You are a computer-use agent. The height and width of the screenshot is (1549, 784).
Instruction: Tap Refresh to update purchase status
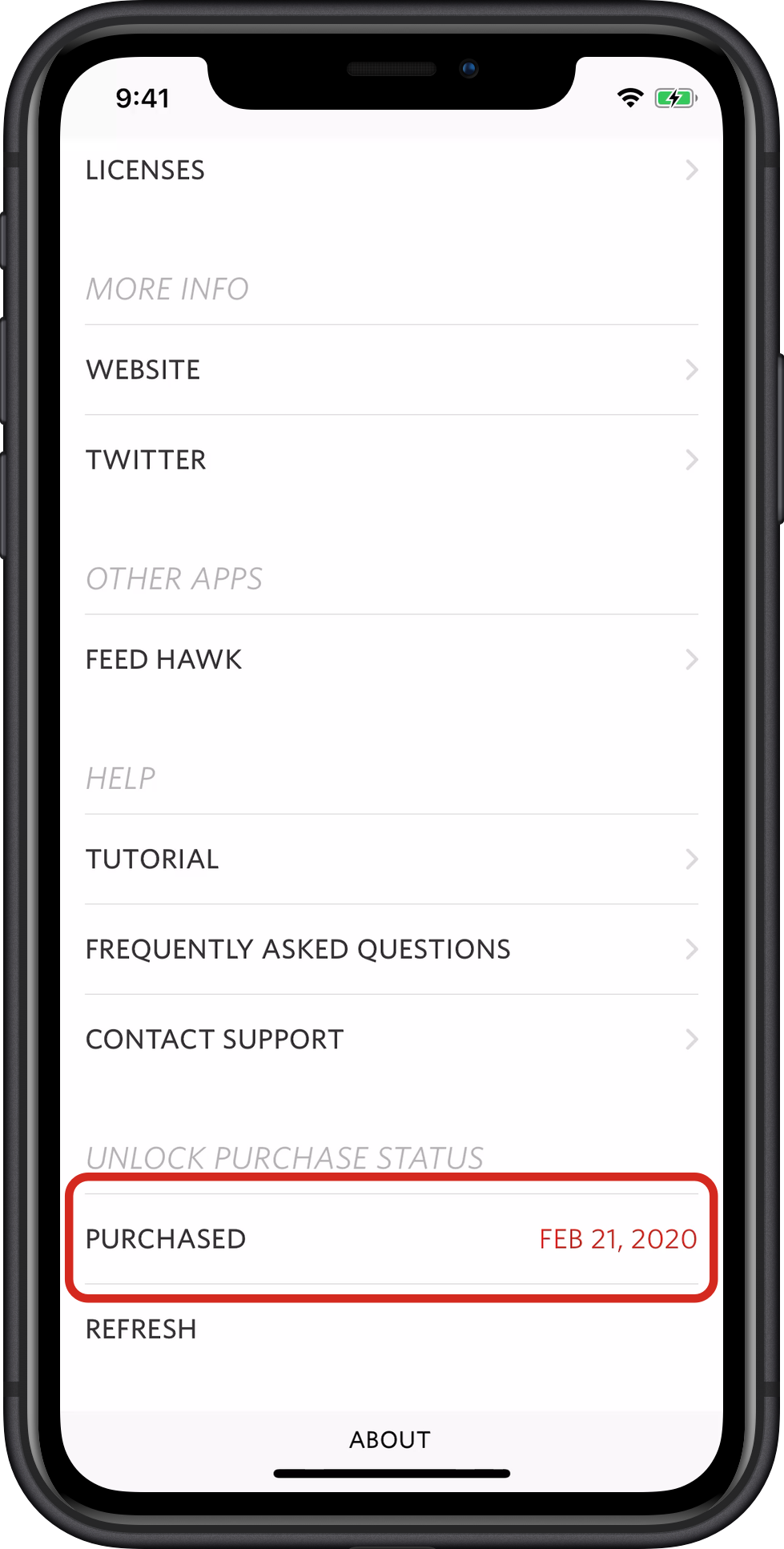coord(392,1329)
